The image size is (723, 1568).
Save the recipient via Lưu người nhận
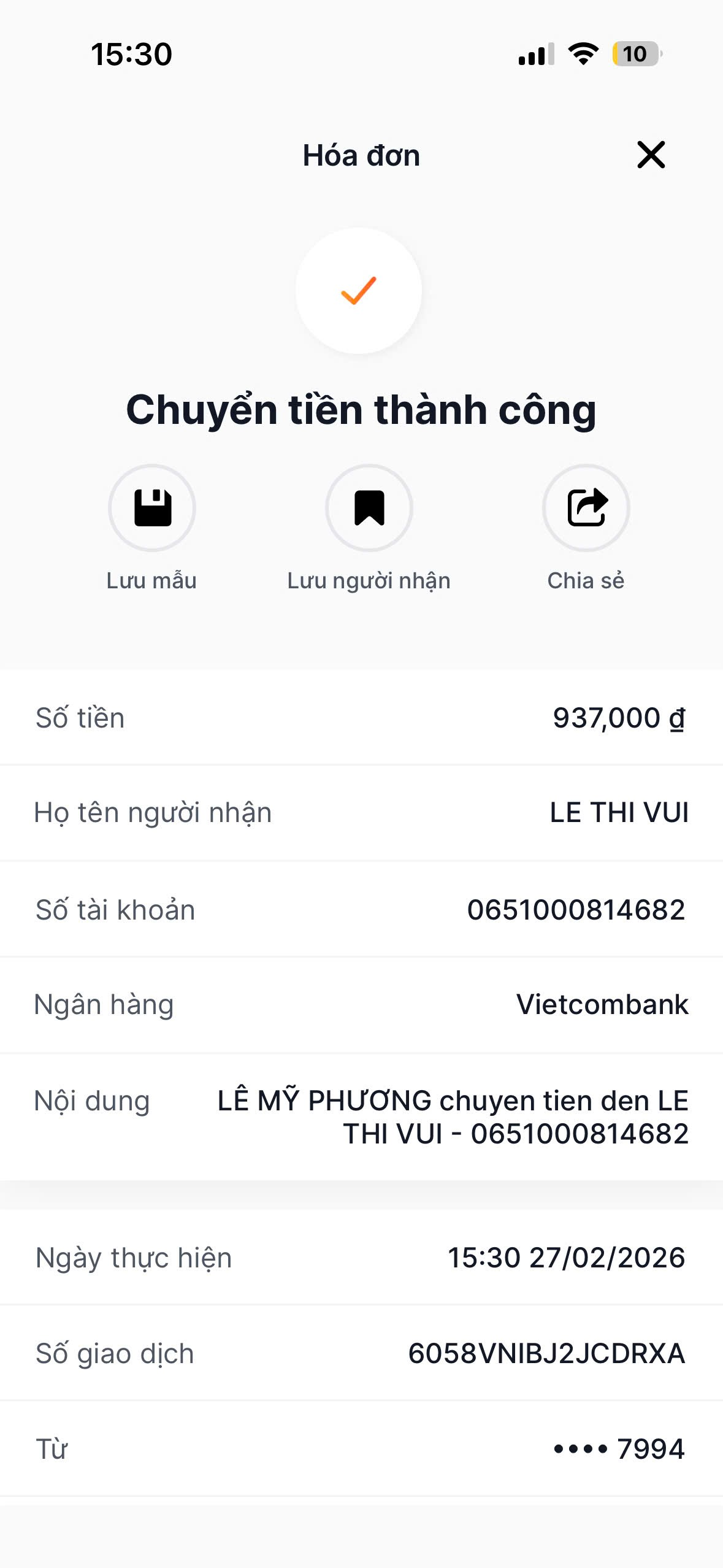[369, 508]
